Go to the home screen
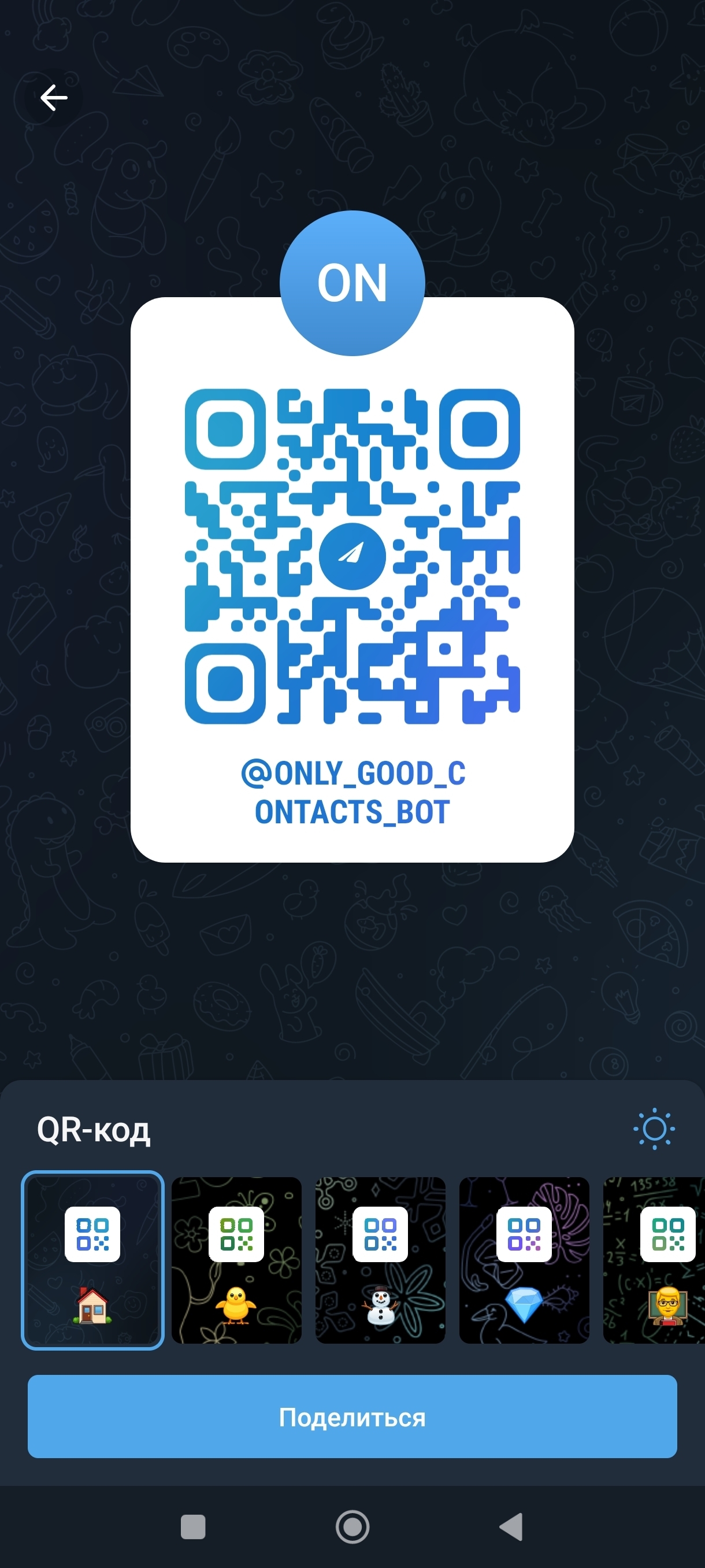The height and width of the screenshot is (1568, 705). point(352,1526)
